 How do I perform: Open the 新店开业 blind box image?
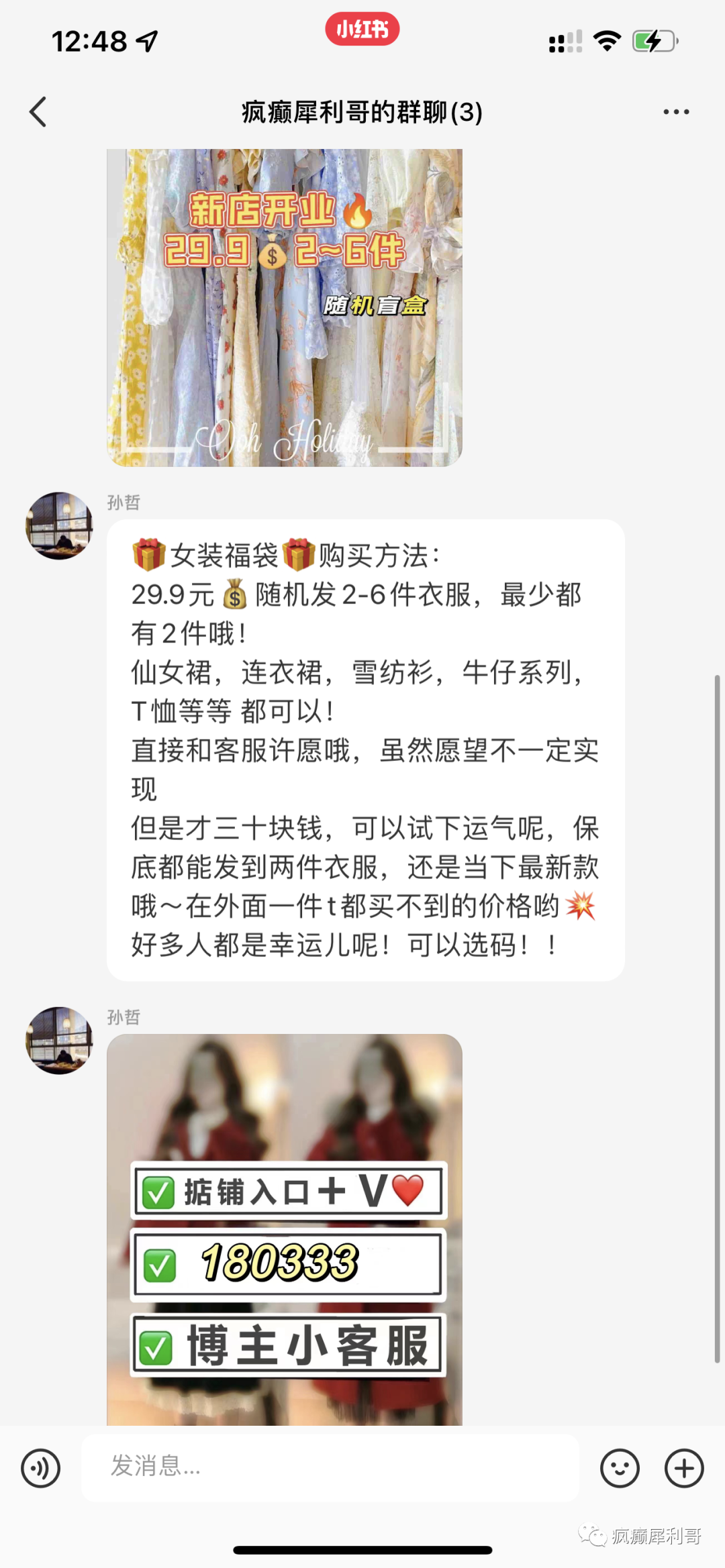284,307
